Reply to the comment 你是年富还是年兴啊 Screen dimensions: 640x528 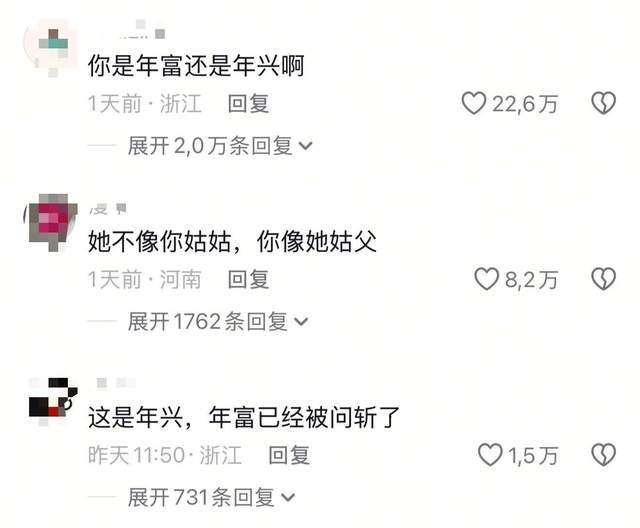248,103
